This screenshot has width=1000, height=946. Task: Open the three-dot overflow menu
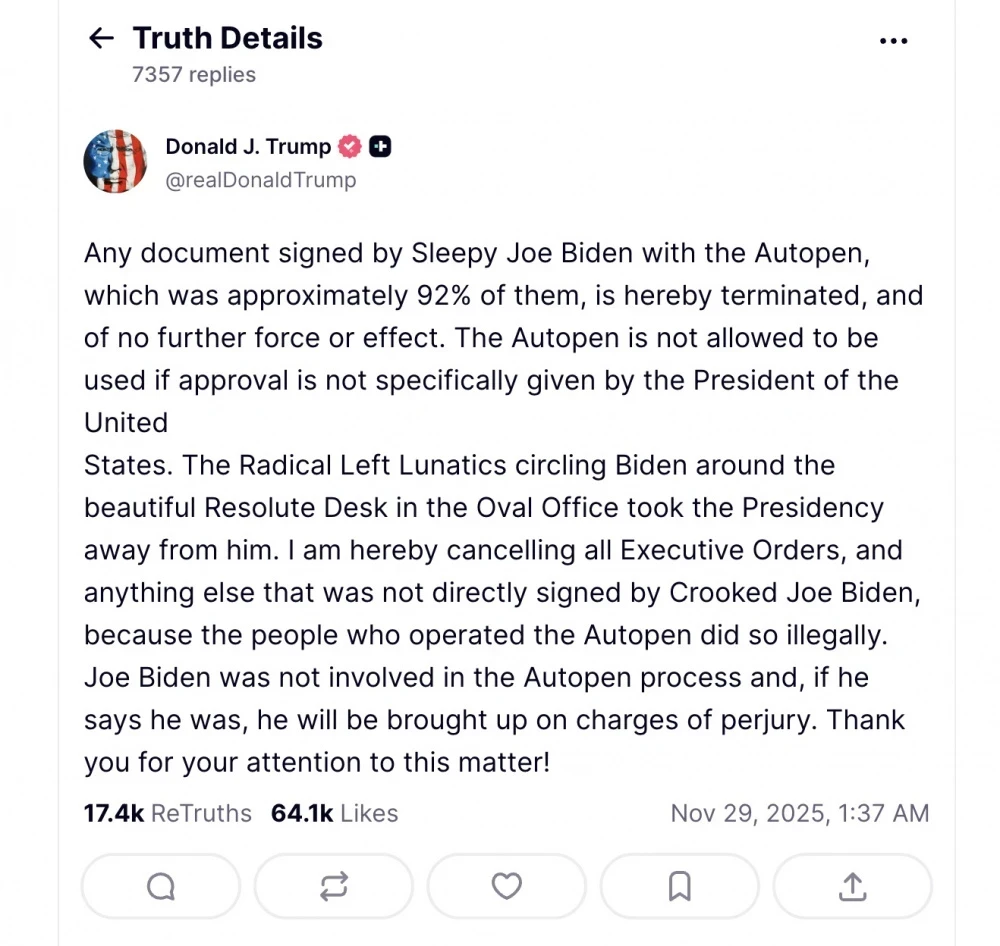point(892,41)
